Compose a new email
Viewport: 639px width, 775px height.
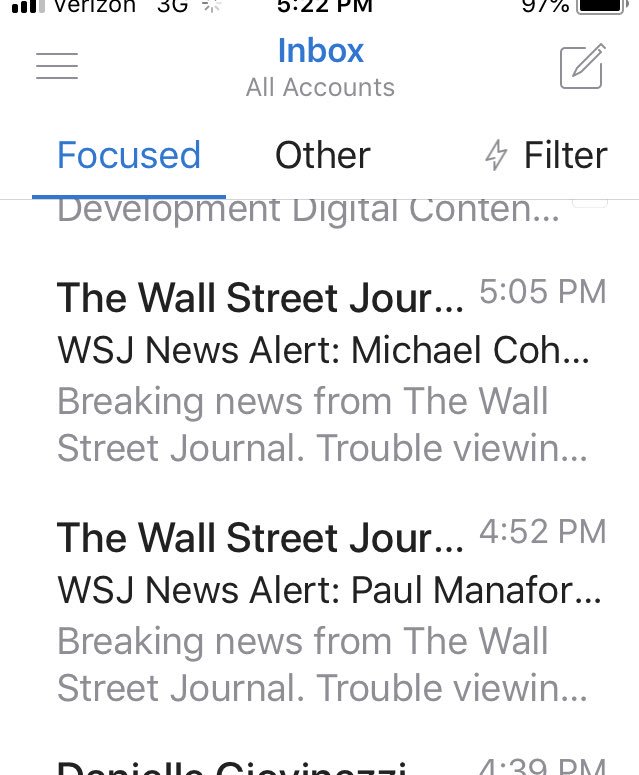(582, 66)
